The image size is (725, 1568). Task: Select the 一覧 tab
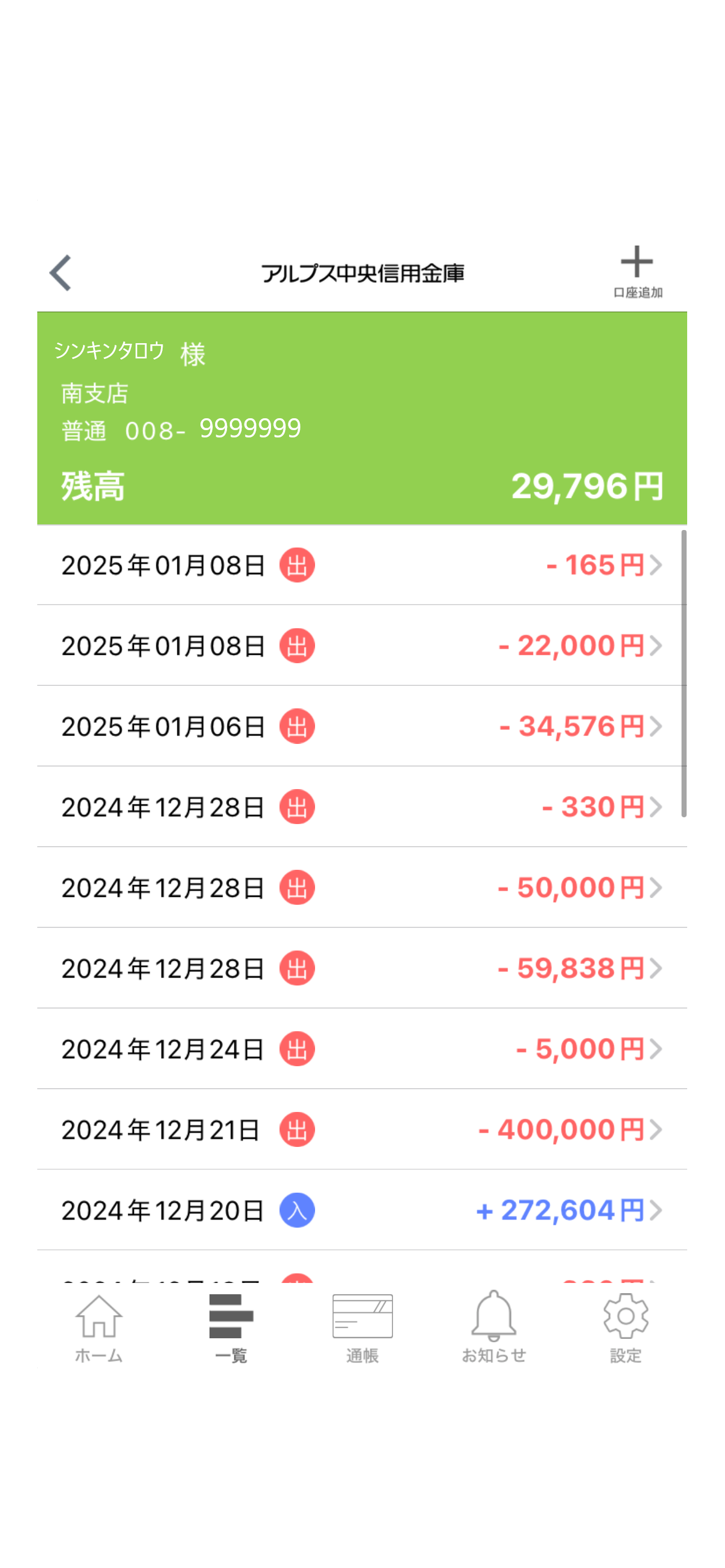pyautogui.click(x=231, y=1328)
